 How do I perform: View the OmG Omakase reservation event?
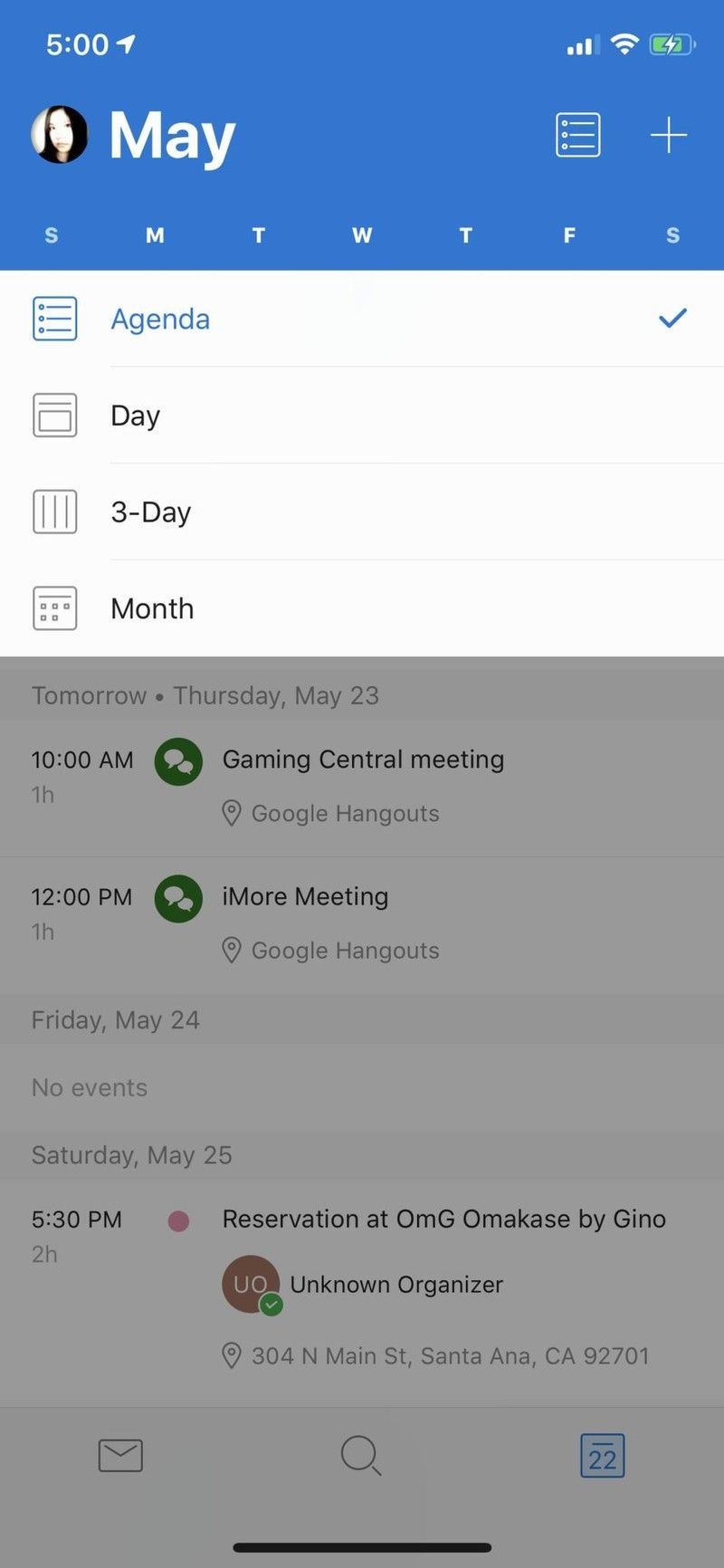click(x=443, y=1219)
